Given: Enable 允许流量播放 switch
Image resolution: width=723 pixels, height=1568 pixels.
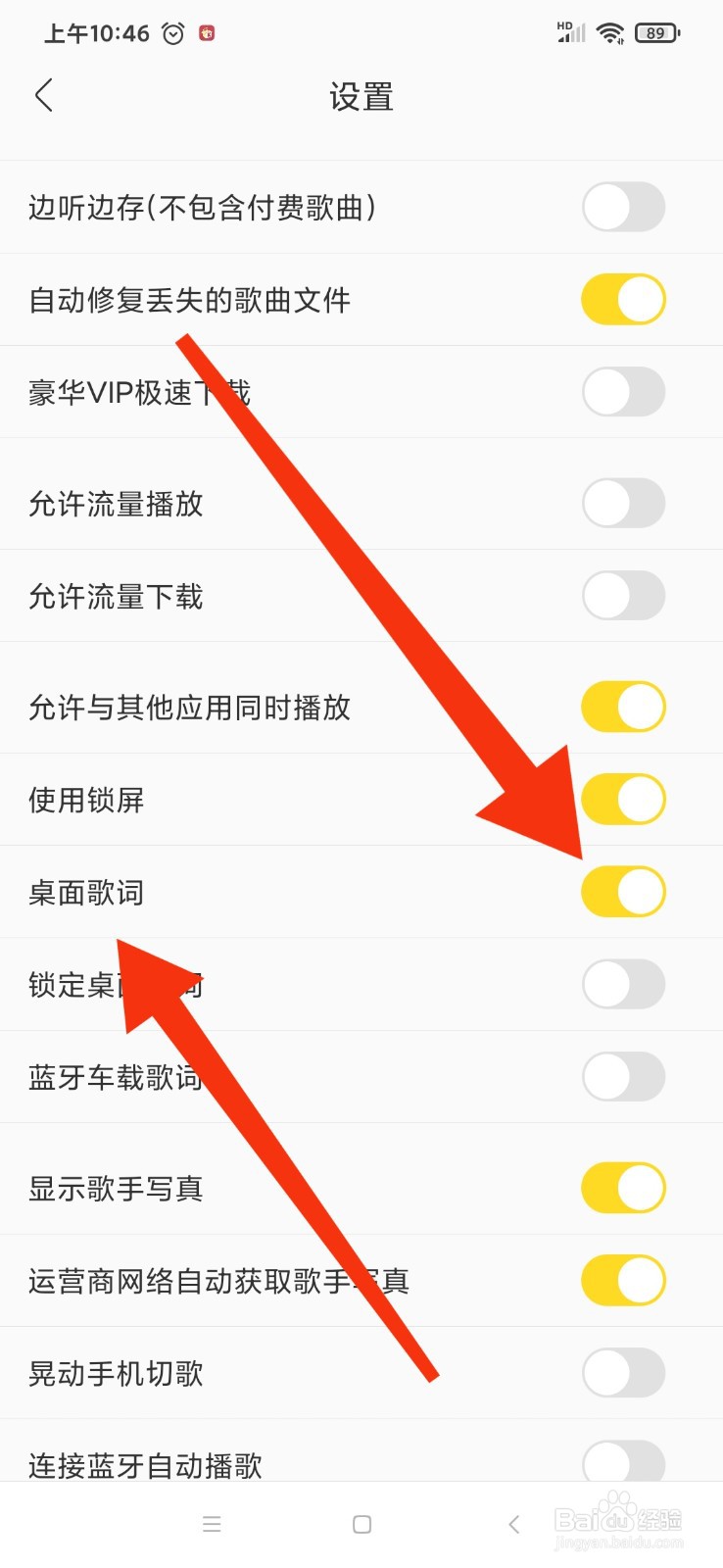Looking at the screenshot, I should coord(624,503).
